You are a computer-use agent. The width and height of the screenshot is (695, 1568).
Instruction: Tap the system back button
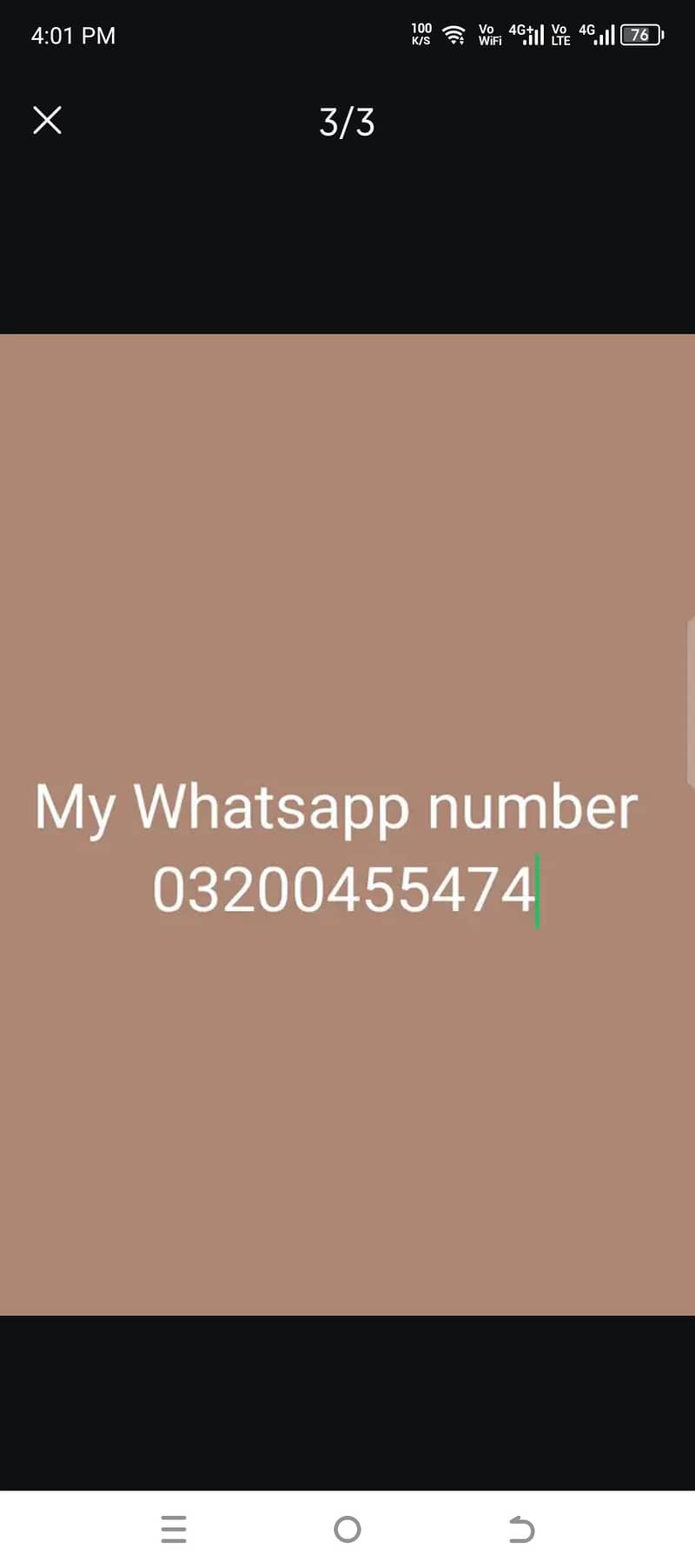pos(521,1529)
